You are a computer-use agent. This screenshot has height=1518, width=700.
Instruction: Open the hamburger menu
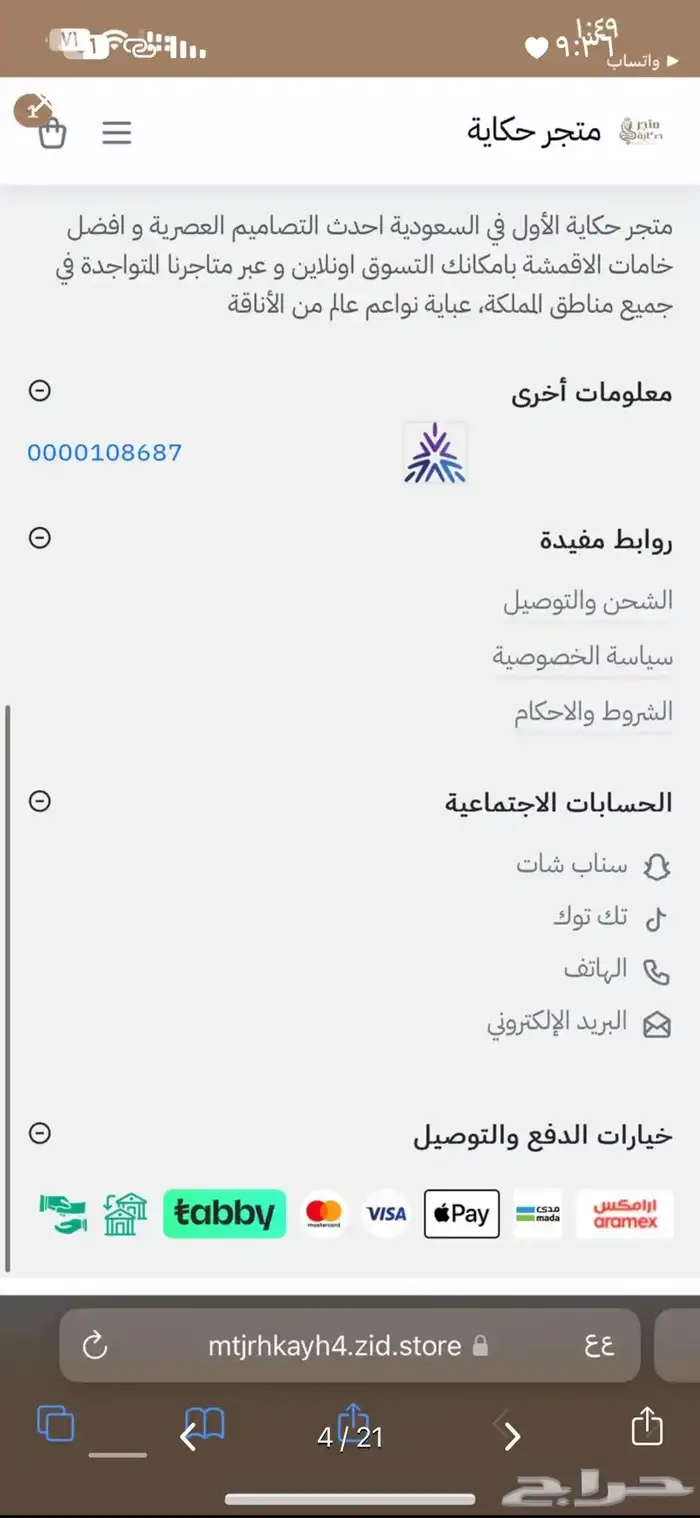(117, 132)
